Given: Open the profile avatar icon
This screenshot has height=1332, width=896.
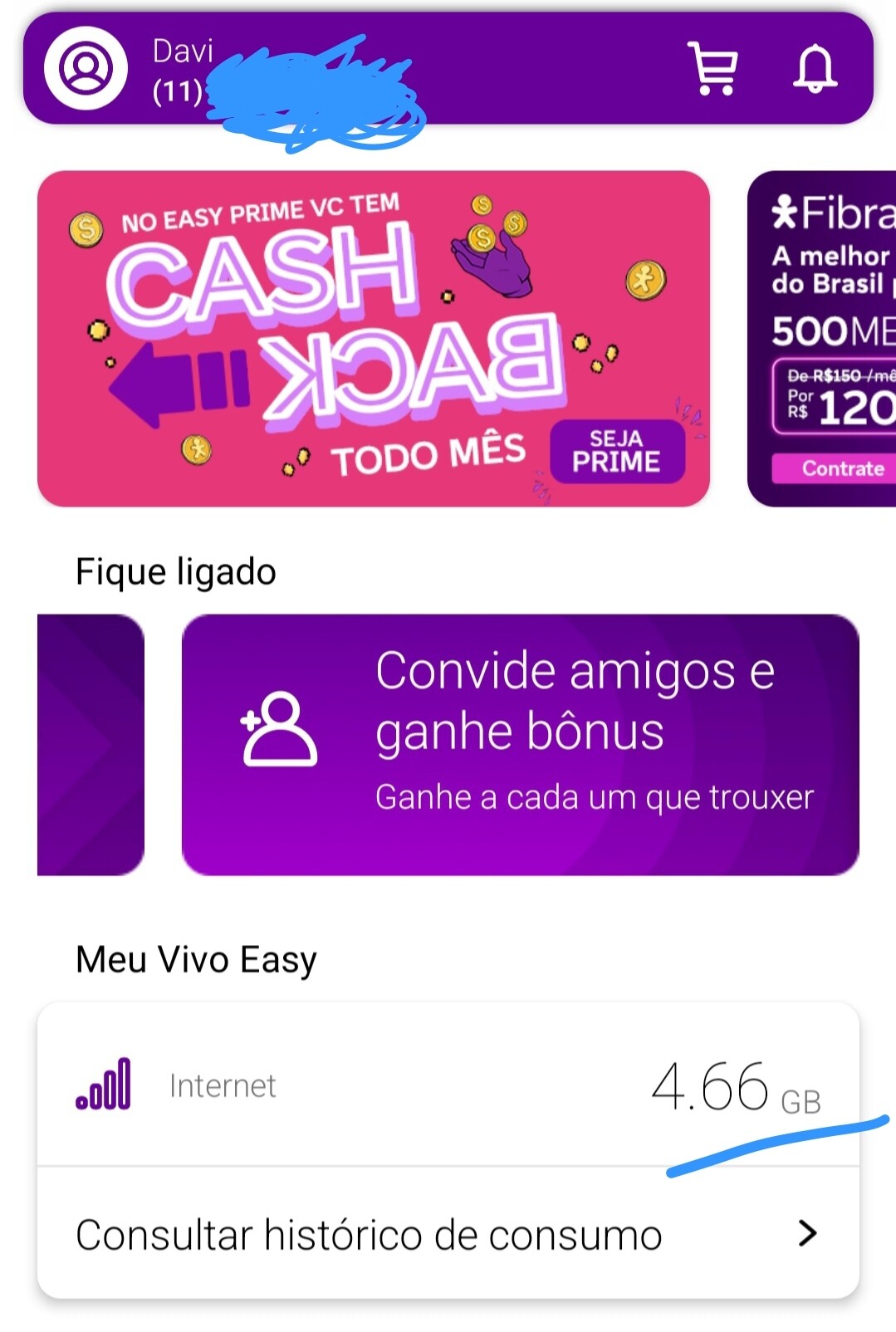Looking at the screenshot, I should pyautogui.click(x=86, y=68).
